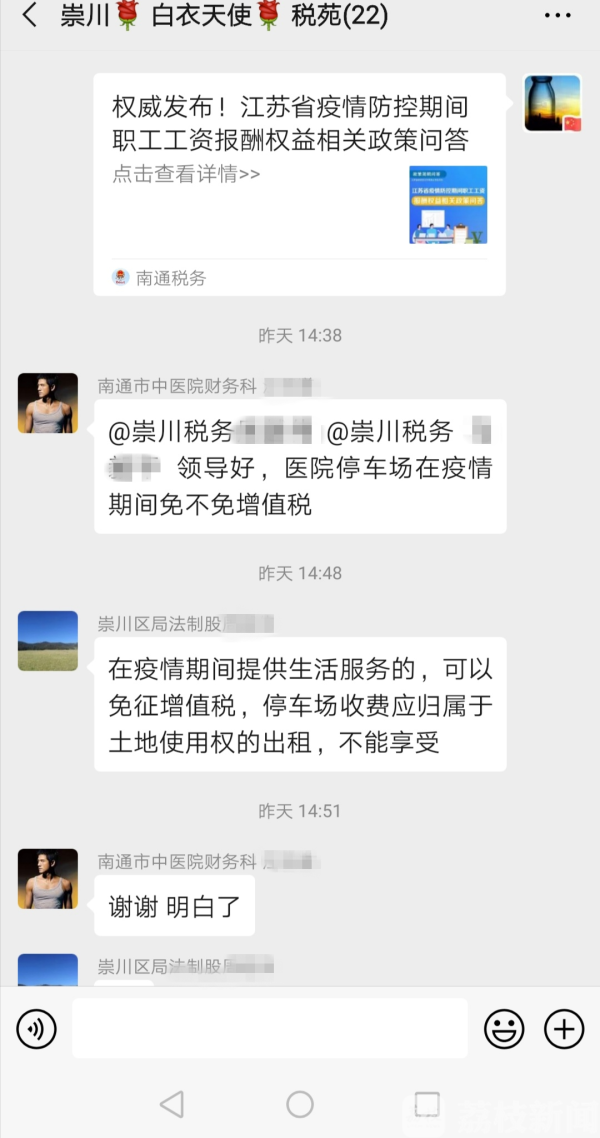Screen dimensions: 600x1138
Task: Open the plus attachment menu
Action: (564, 1028)
